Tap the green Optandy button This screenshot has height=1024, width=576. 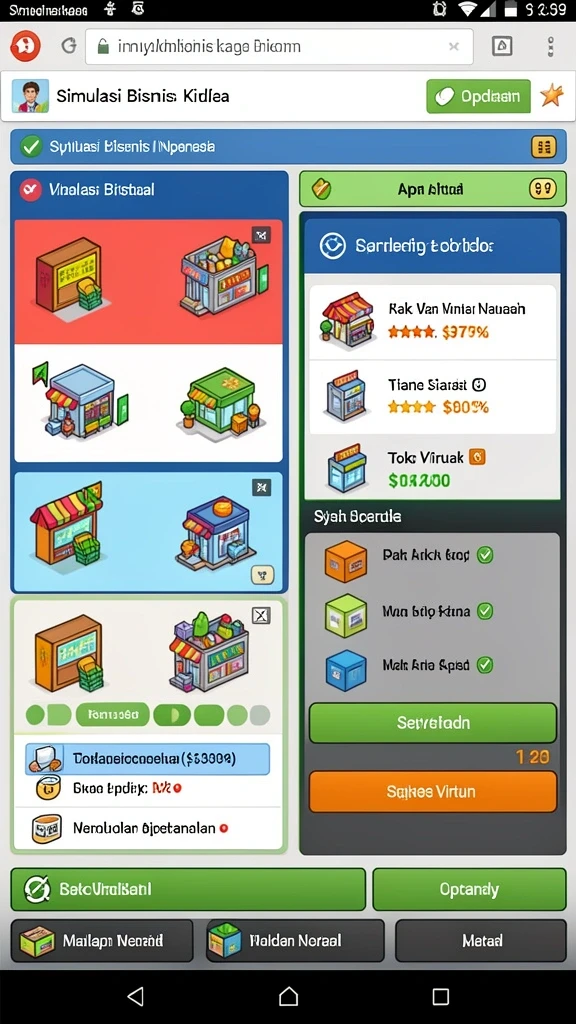coord(469,889)
